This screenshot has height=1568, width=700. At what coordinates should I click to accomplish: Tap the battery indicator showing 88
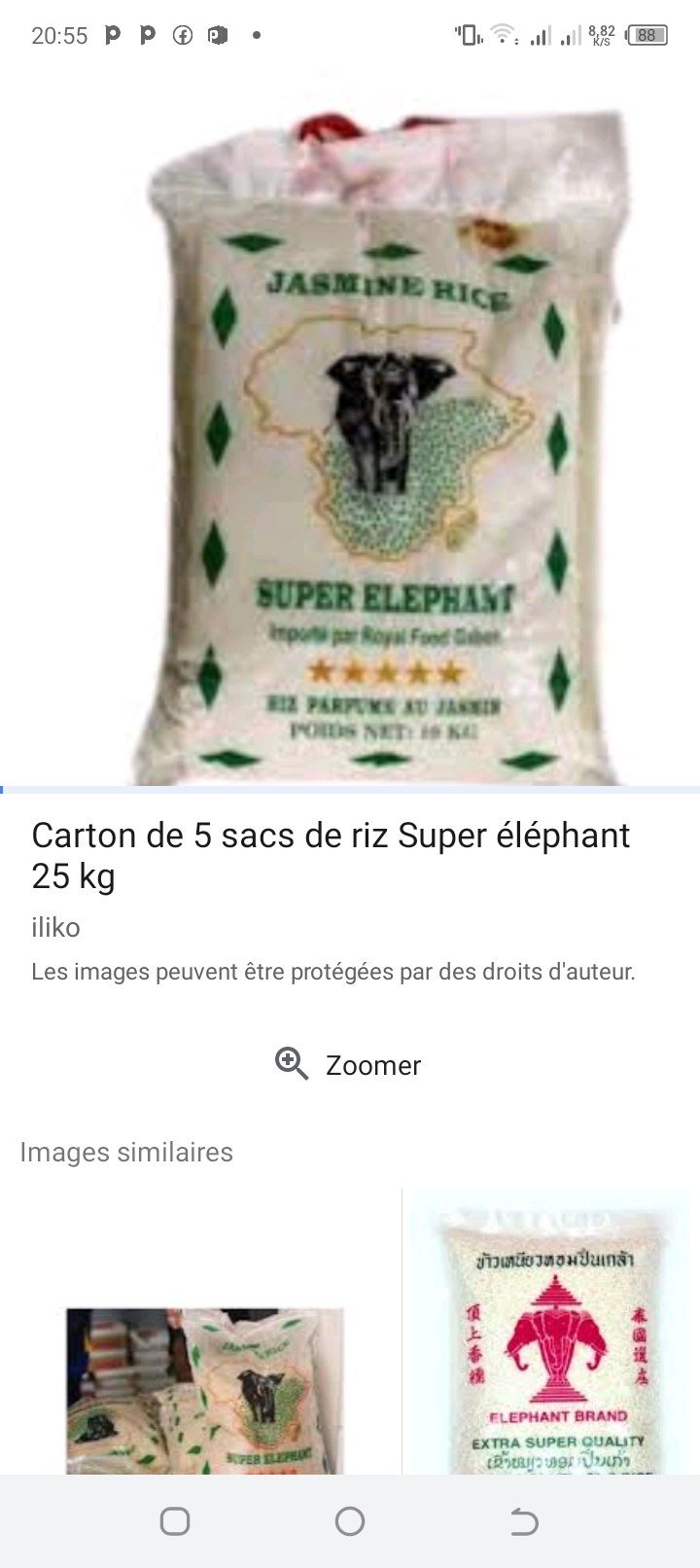(x=649, y=35)
